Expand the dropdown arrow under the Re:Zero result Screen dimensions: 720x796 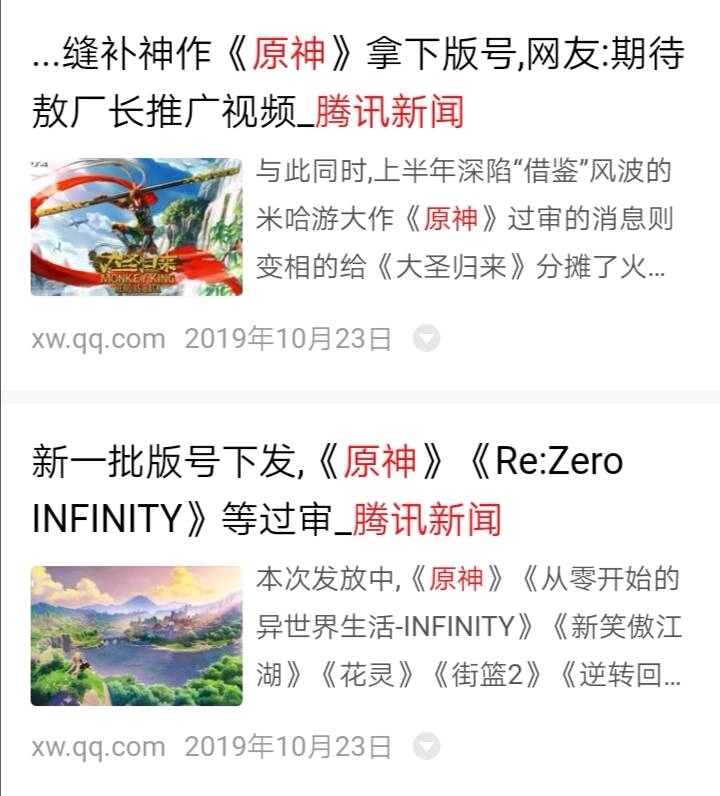coord(427,747)
